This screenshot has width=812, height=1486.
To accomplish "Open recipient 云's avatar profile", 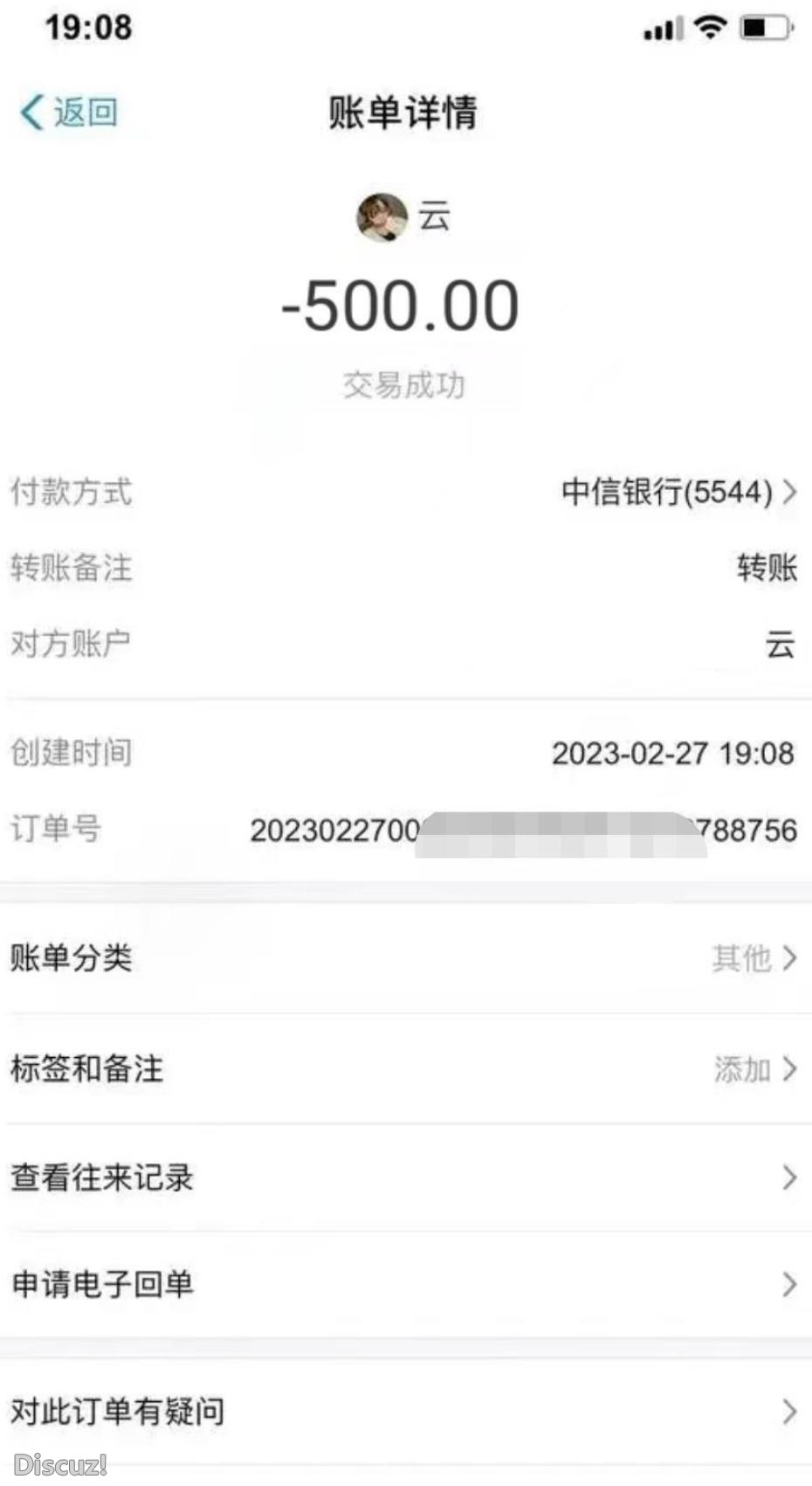I will (x=382, y=218).
